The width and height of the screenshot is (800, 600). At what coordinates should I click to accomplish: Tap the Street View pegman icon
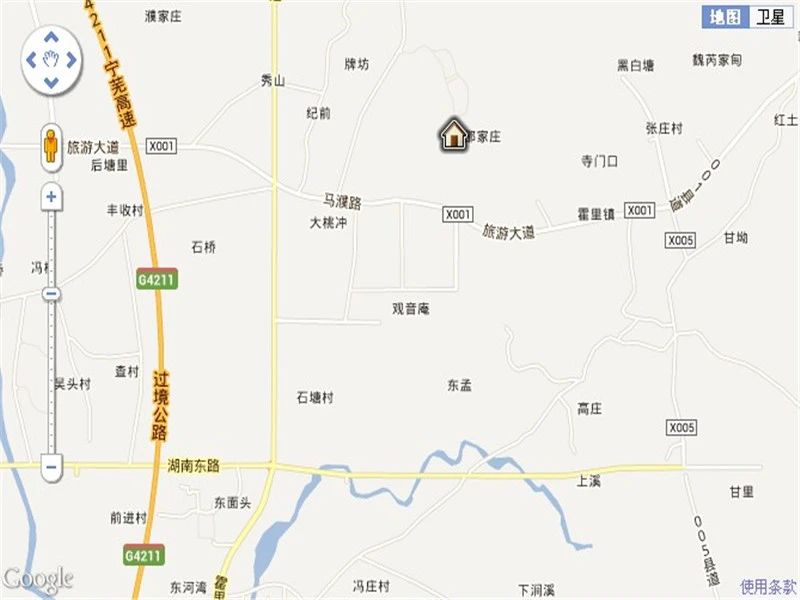50,147
